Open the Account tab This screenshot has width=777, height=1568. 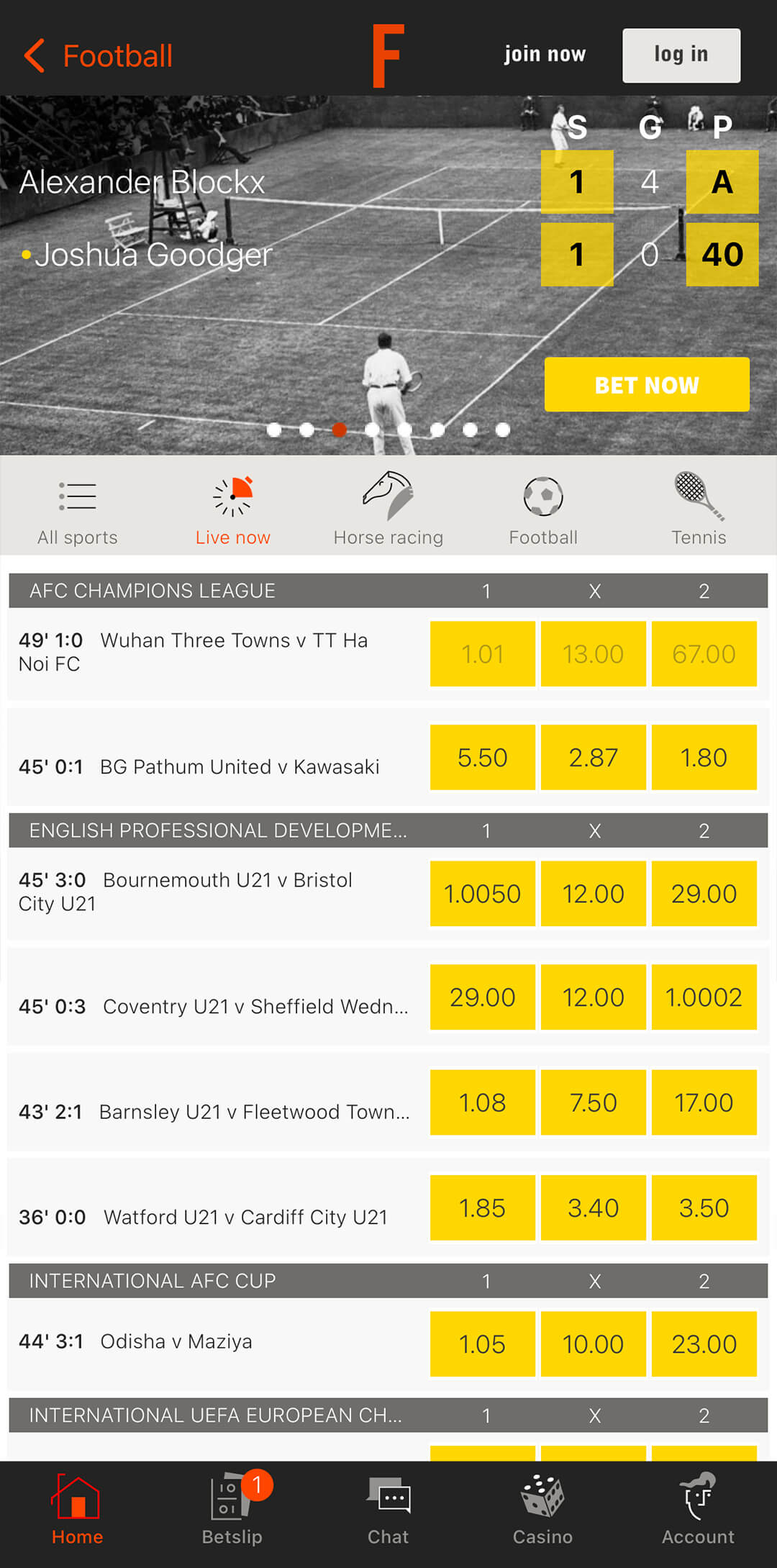[698, 1511]
